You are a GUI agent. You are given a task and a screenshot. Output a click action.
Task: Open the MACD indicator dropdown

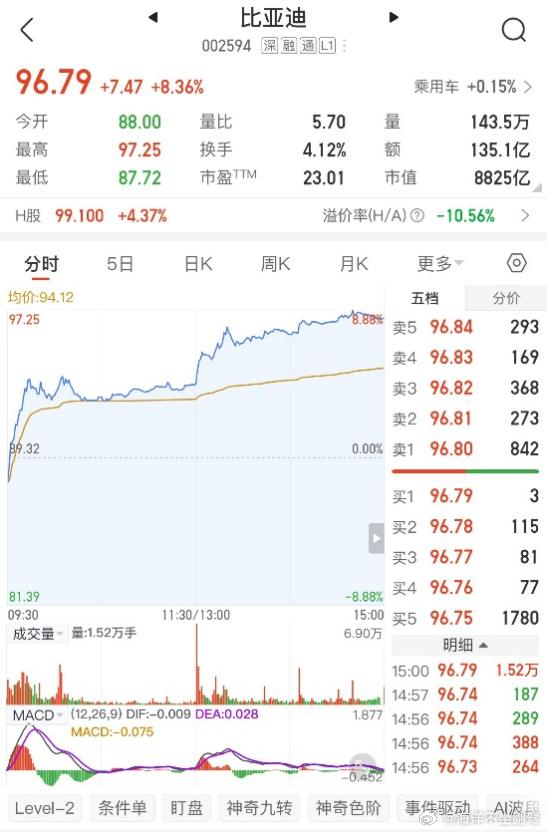click(x=37, y=715)
